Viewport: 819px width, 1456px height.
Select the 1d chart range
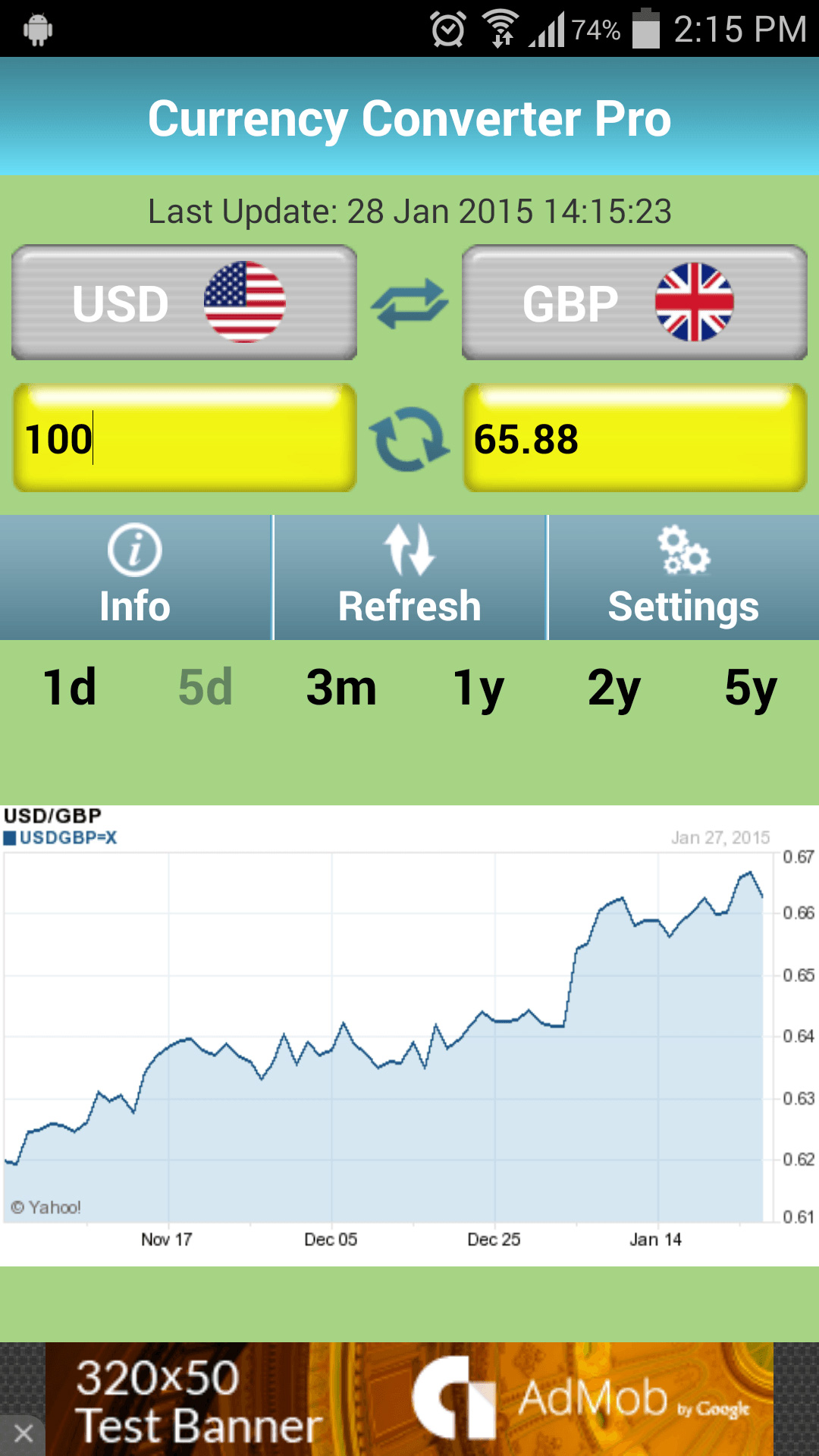[x=68, y=687]
